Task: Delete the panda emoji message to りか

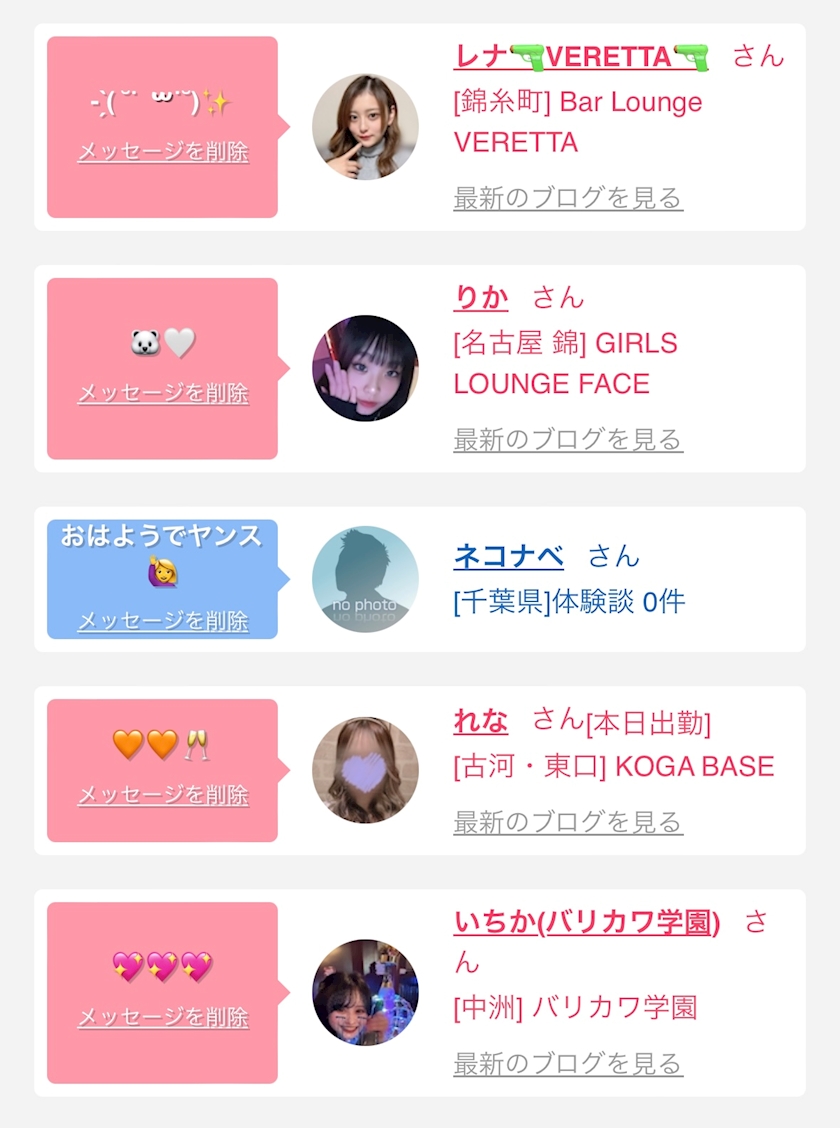Action: click(163, 393)
